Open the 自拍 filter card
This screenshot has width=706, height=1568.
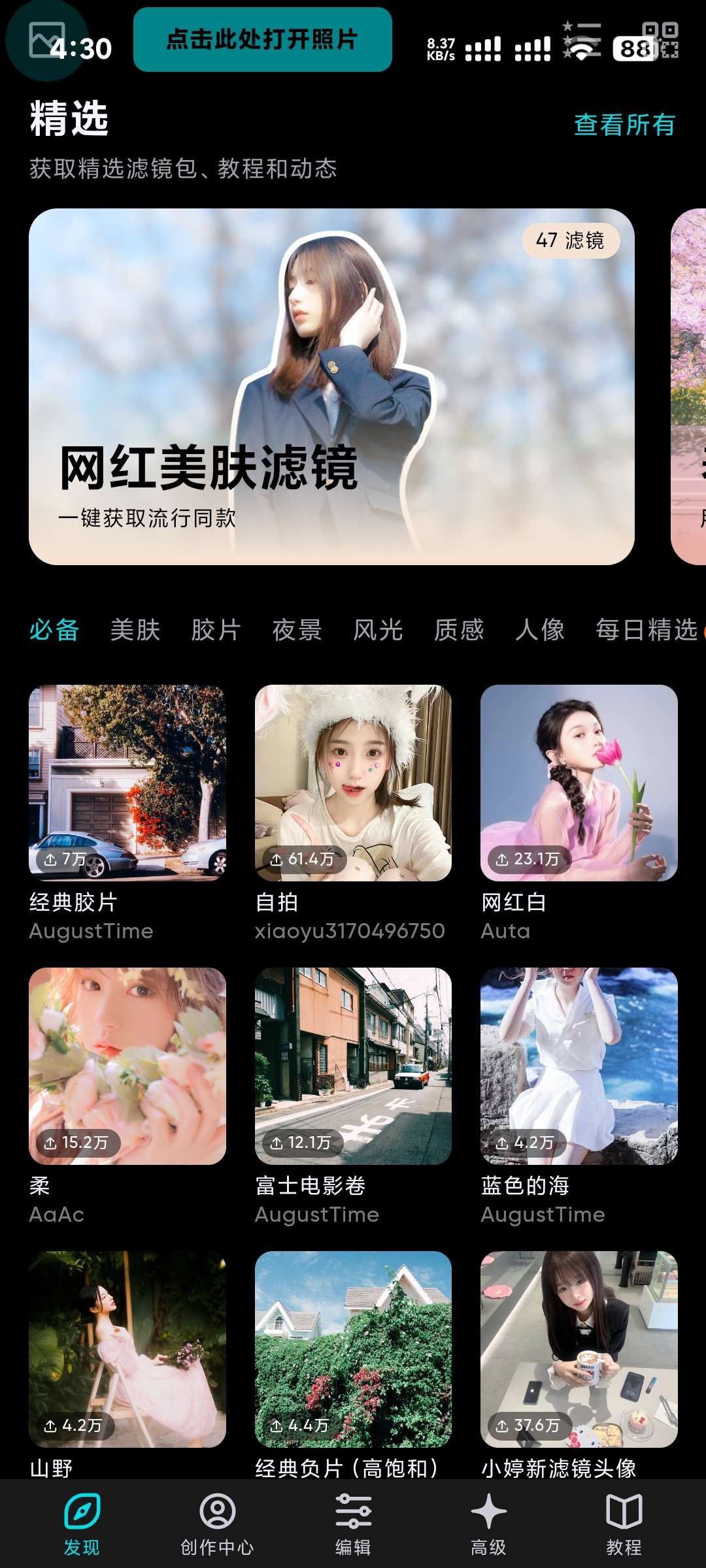click(x=353, y=783)
